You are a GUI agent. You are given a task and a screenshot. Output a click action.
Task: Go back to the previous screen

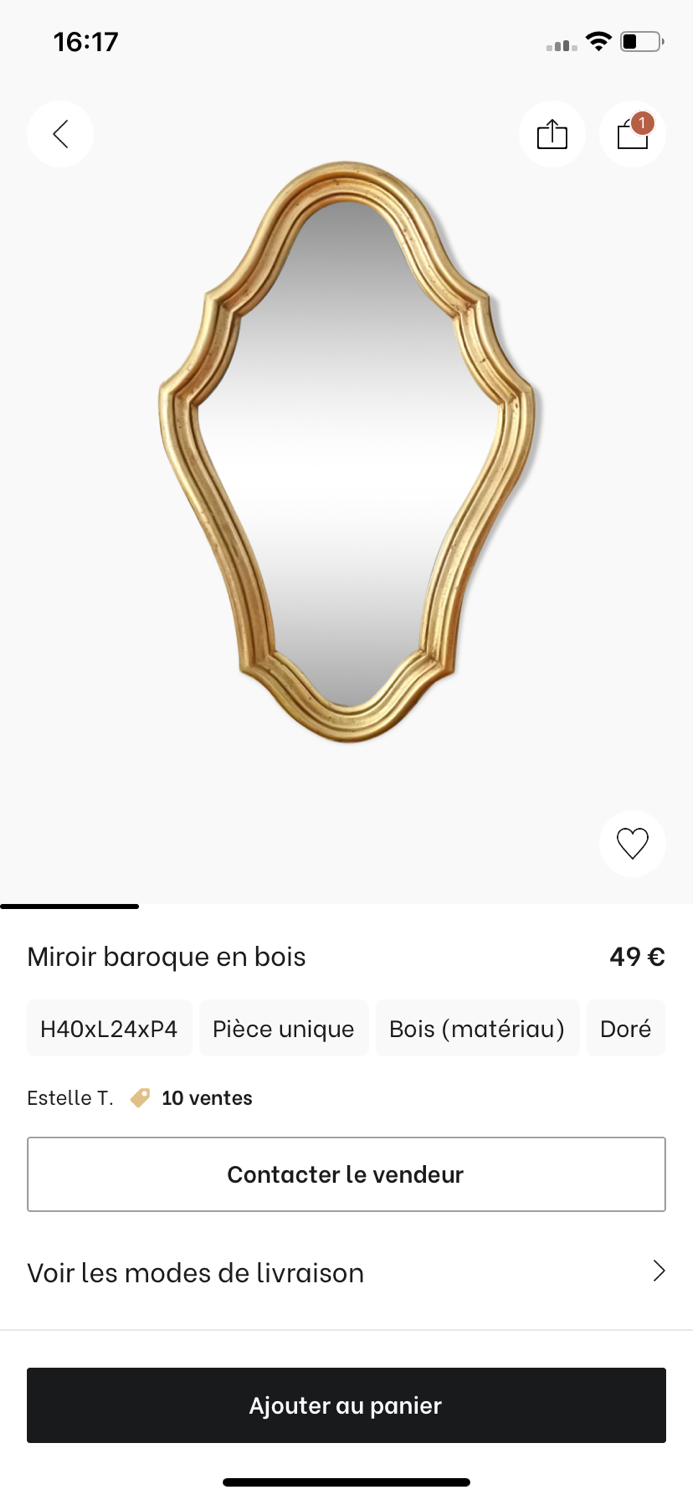[60, 134]
